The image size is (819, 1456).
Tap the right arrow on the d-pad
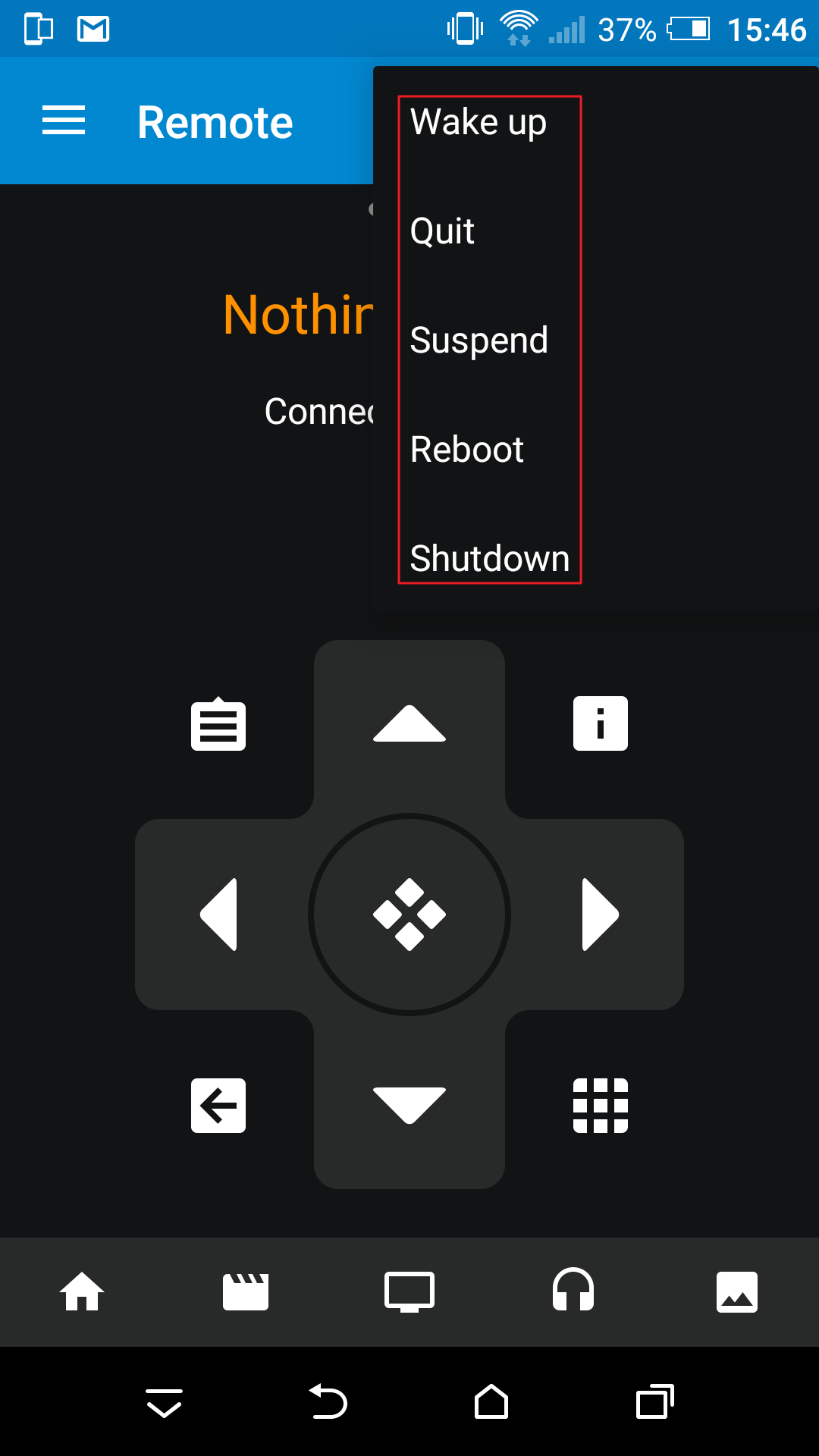click(601, 915)
